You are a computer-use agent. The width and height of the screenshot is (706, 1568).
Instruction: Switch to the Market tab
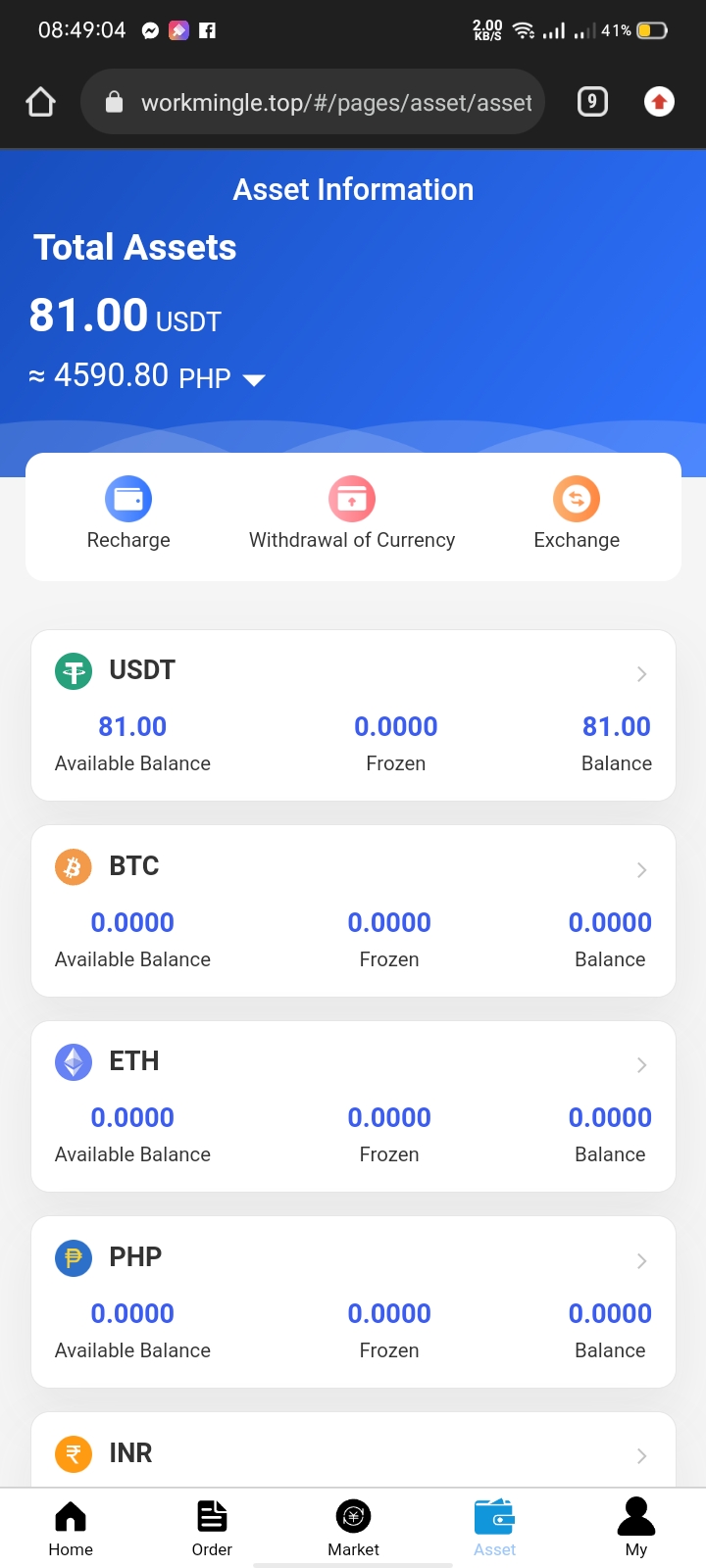click(353, 1528)
